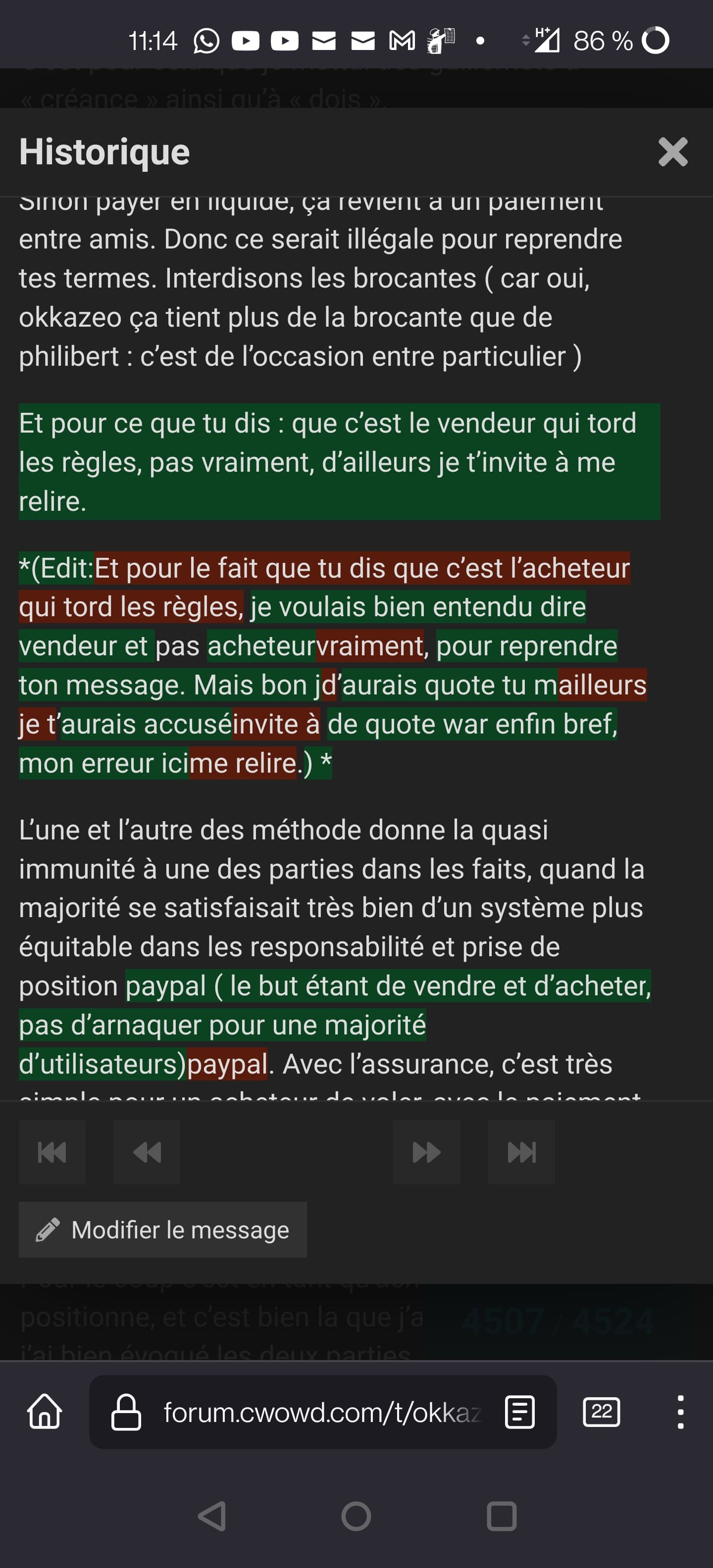
Task: Close the Historique dialog
Action: [673, 151]
